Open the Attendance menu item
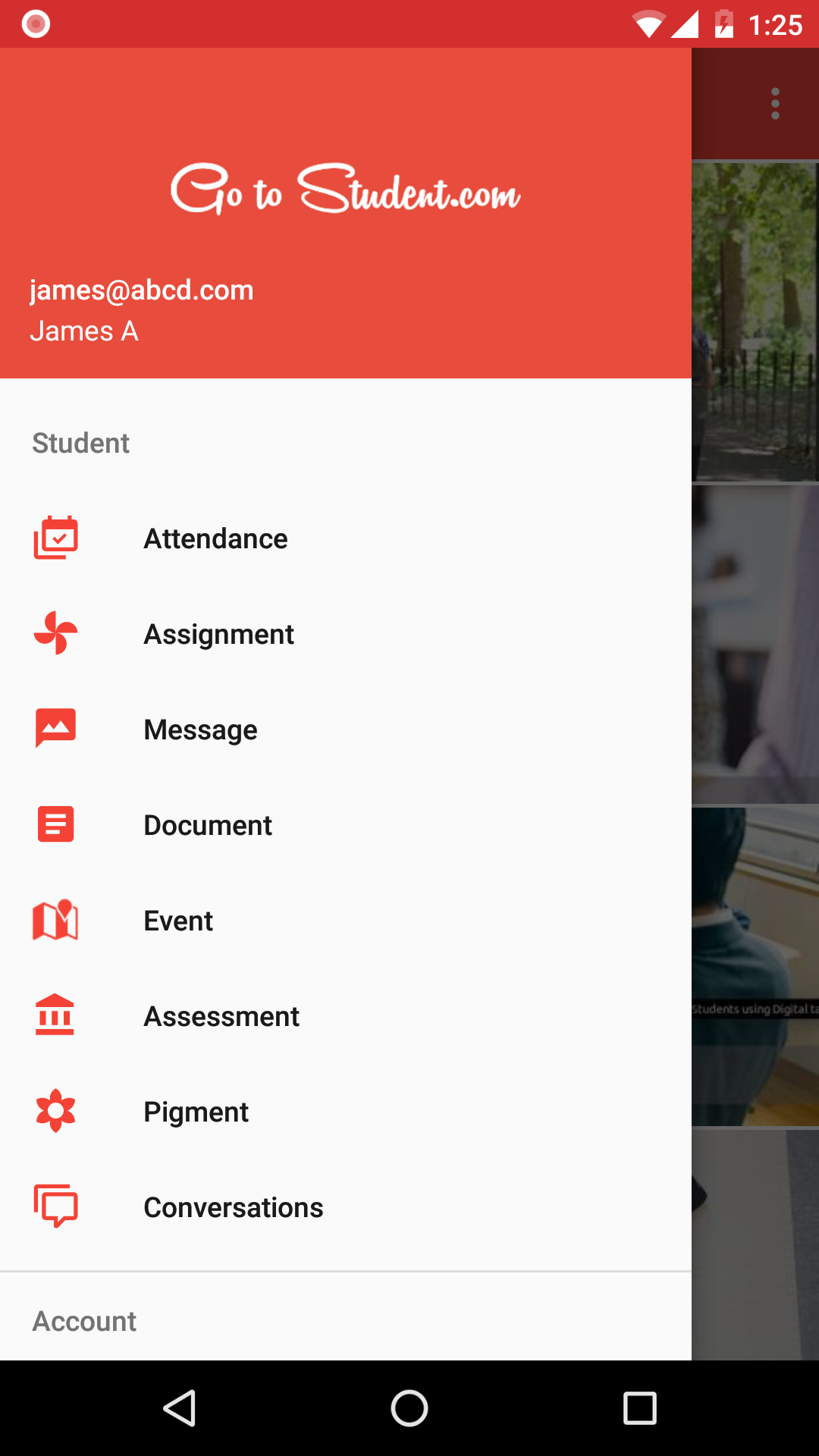The height and width of the screenshot is (1456, 819). pyautogui.click(x=346, y=538)
